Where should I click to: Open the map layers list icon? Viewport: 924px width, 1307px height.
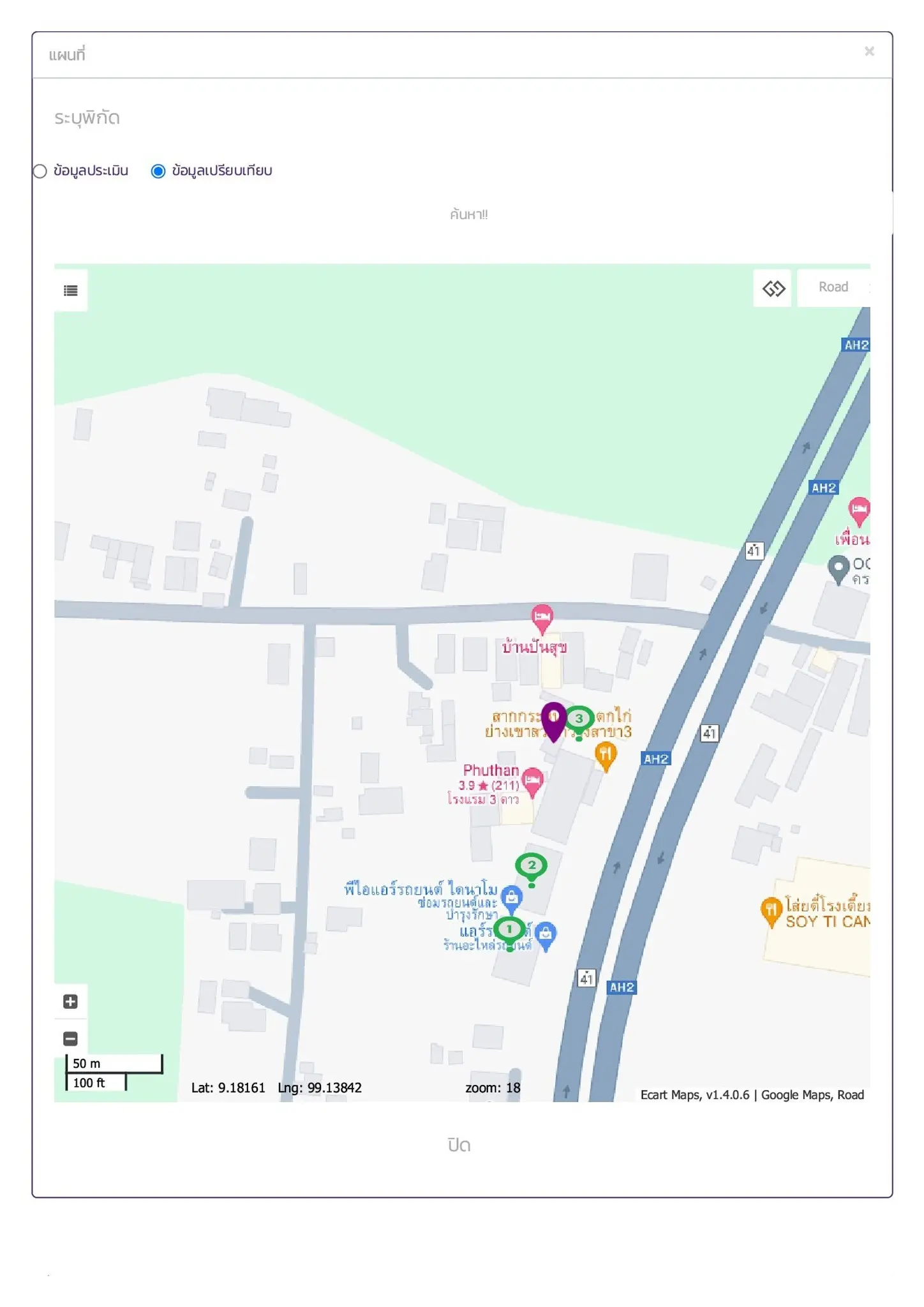pos(71,290)
